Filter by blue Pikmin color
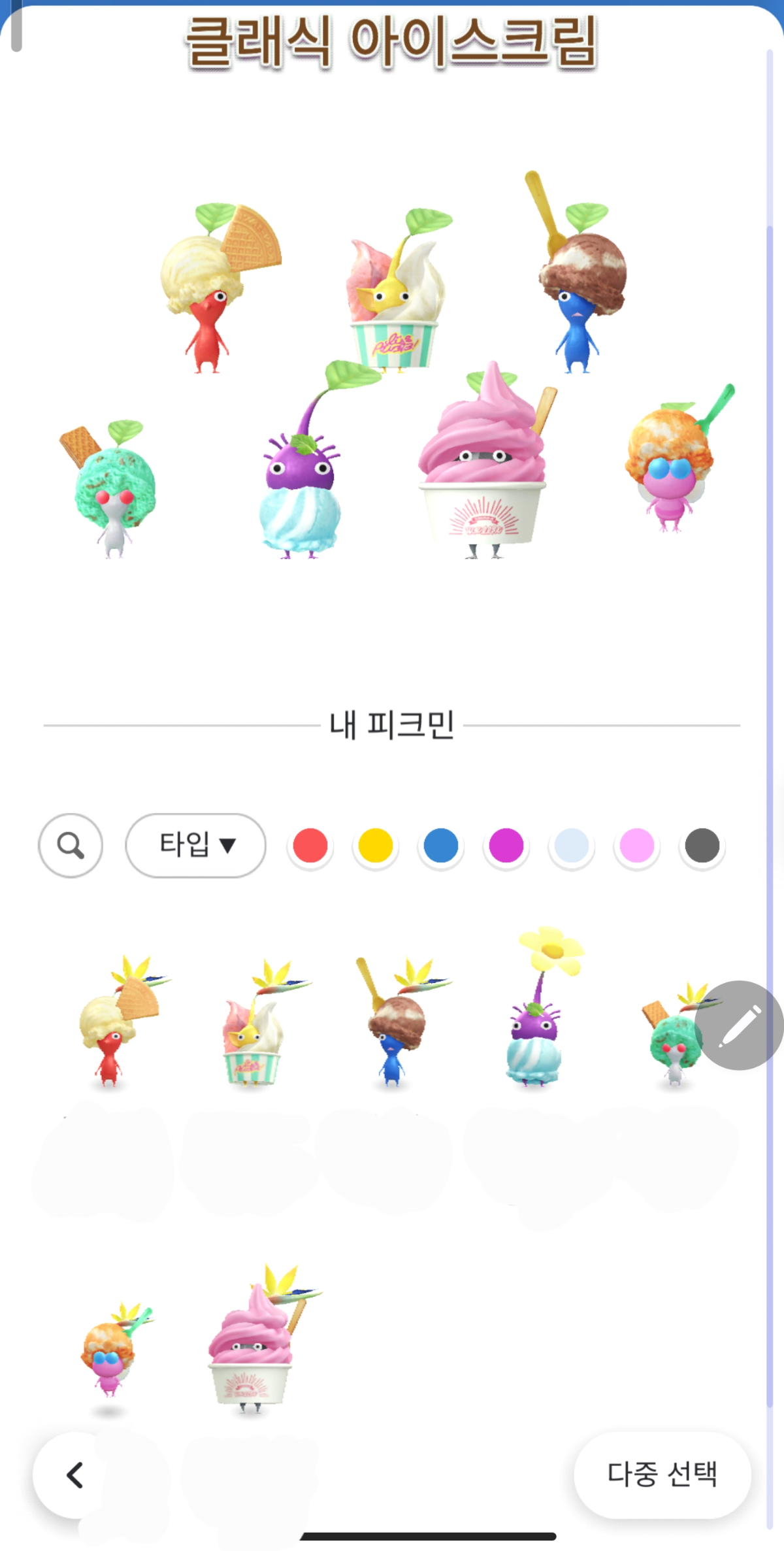 (x=441, y=846)
